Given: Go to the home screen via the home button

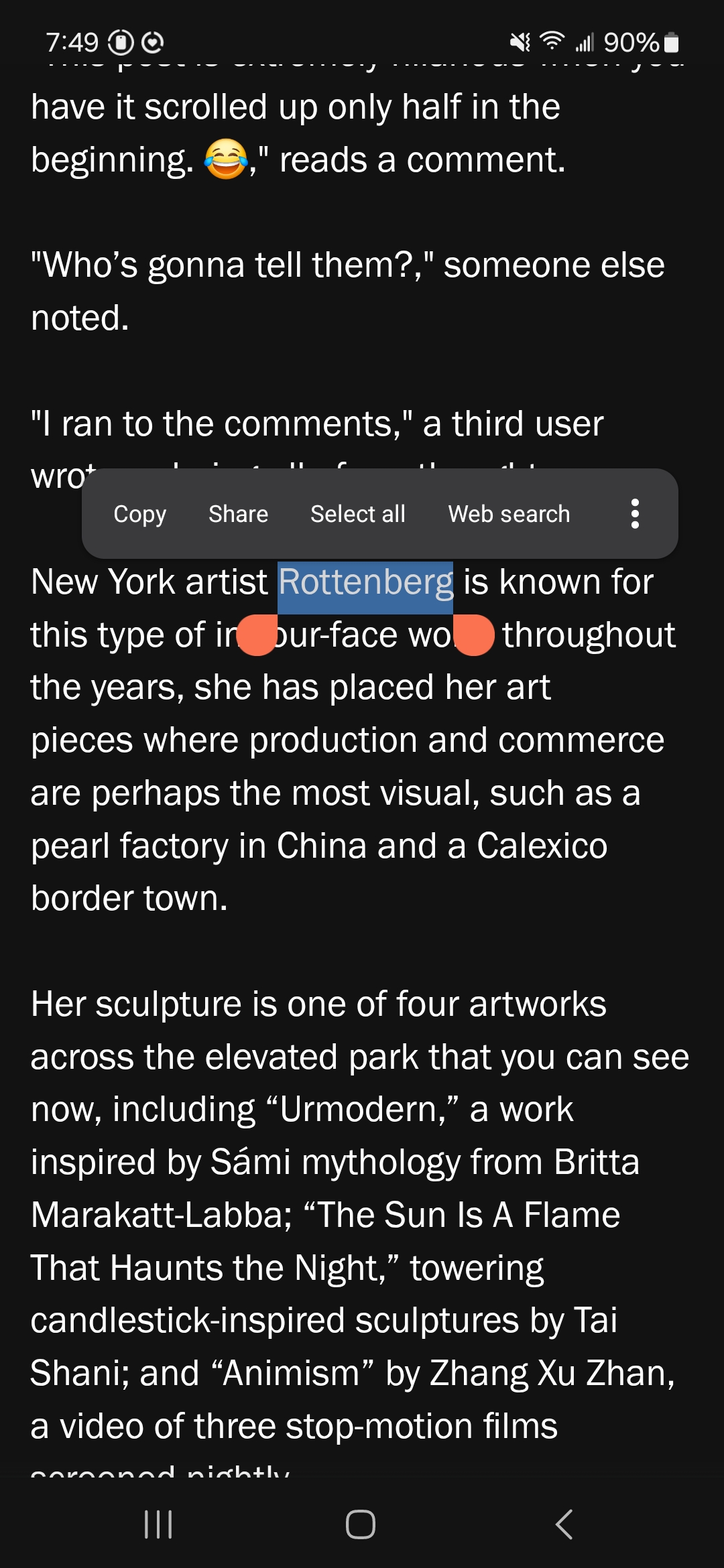Looking at the screenshot, I should (360, 1524).
